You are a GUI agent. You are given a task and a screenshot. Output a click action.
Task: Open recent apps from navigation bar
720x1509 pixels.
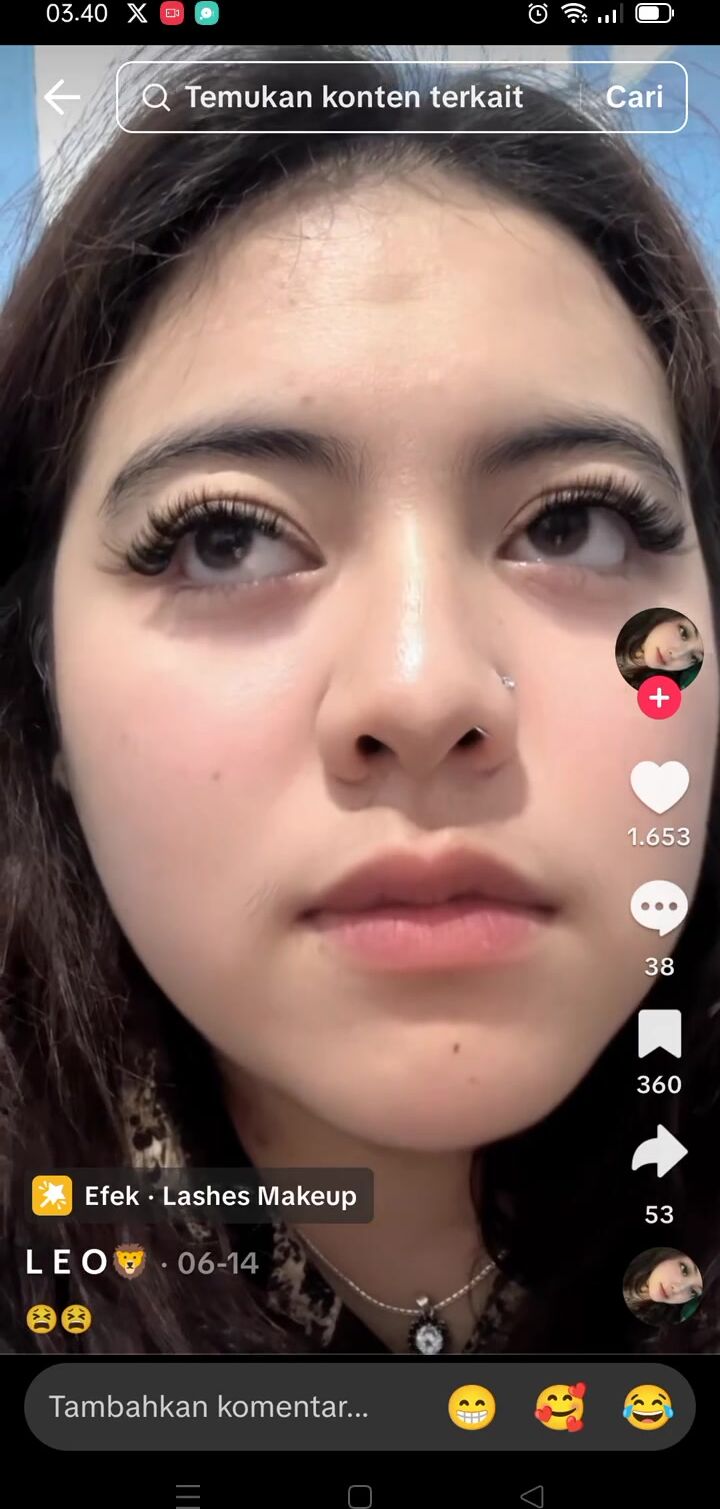click(x=188, y=1496)
